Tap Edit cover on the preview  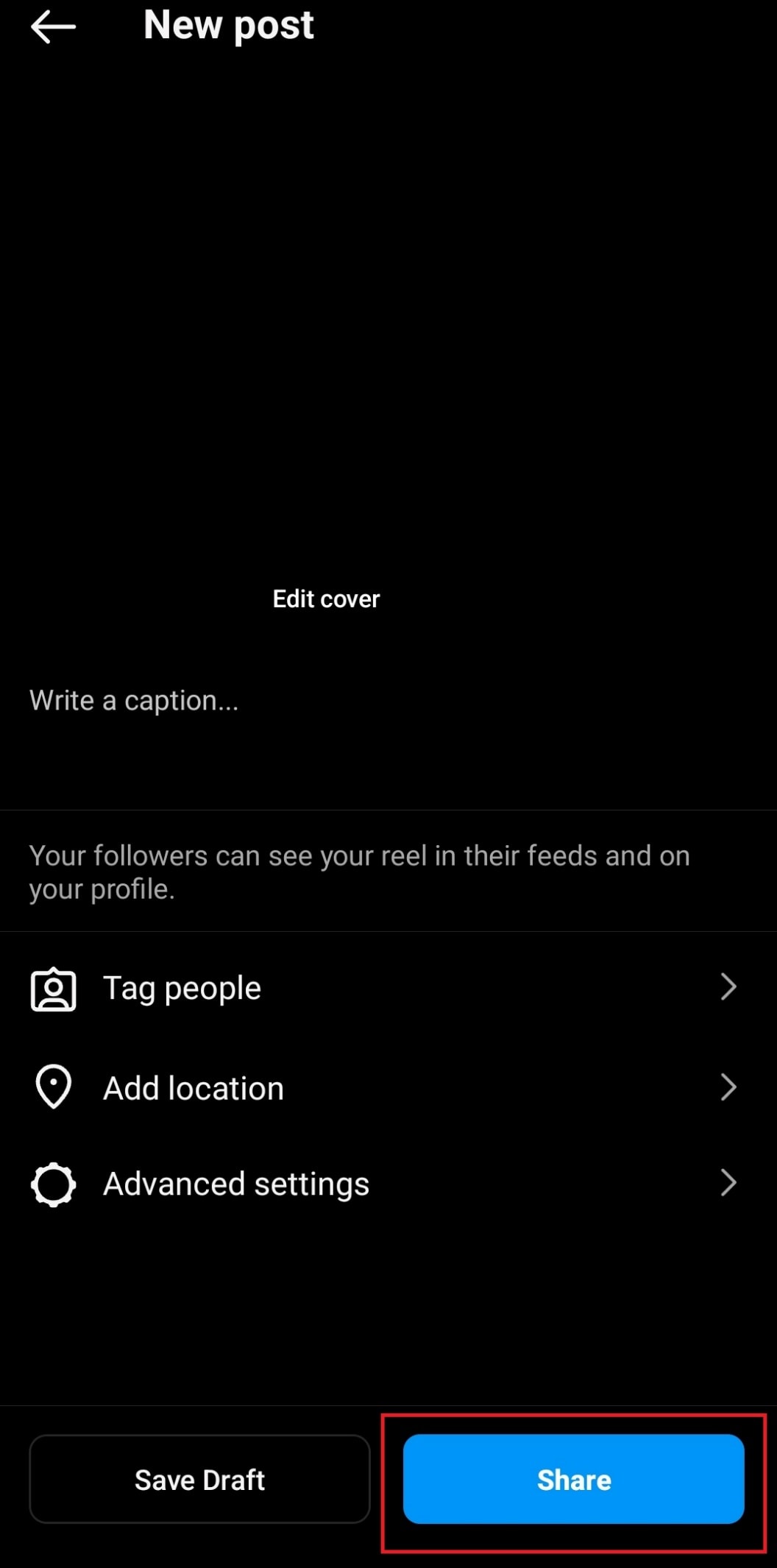coord(326,598)
